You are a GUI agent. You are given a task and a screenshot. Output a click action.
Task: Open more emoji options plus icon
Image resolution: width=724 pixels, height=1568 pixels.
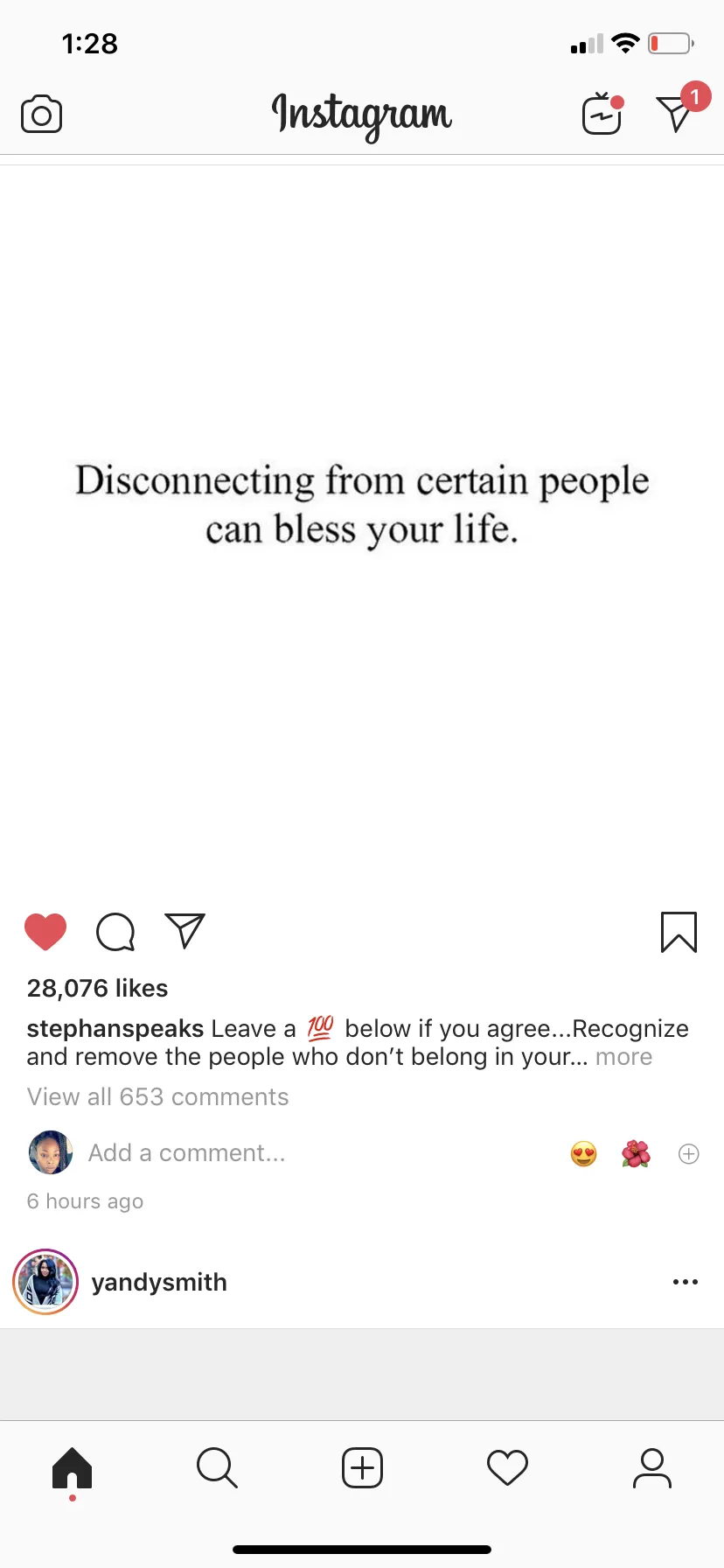click(689, 1154)
